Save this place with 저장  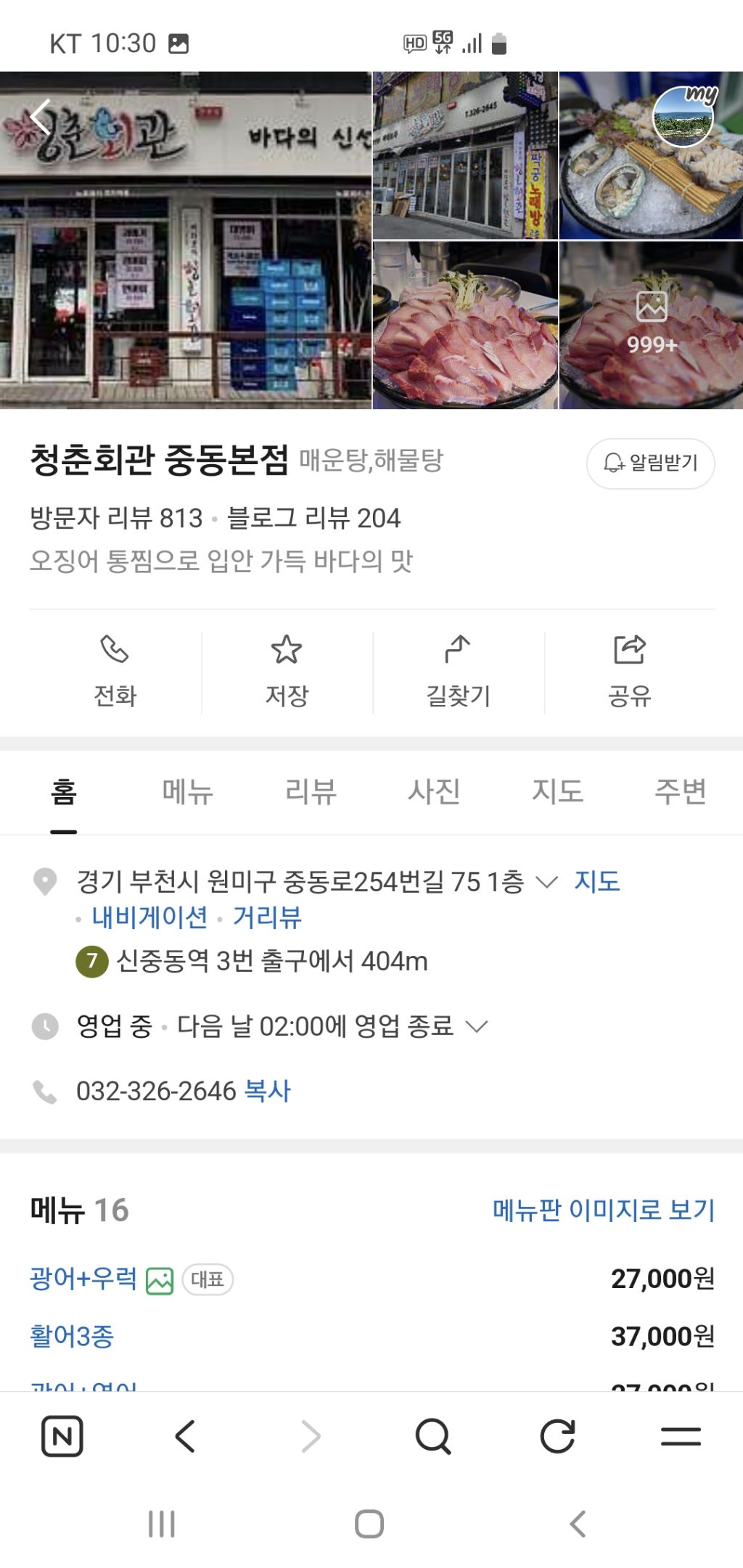pyautogui.click(x=287, y=672)
